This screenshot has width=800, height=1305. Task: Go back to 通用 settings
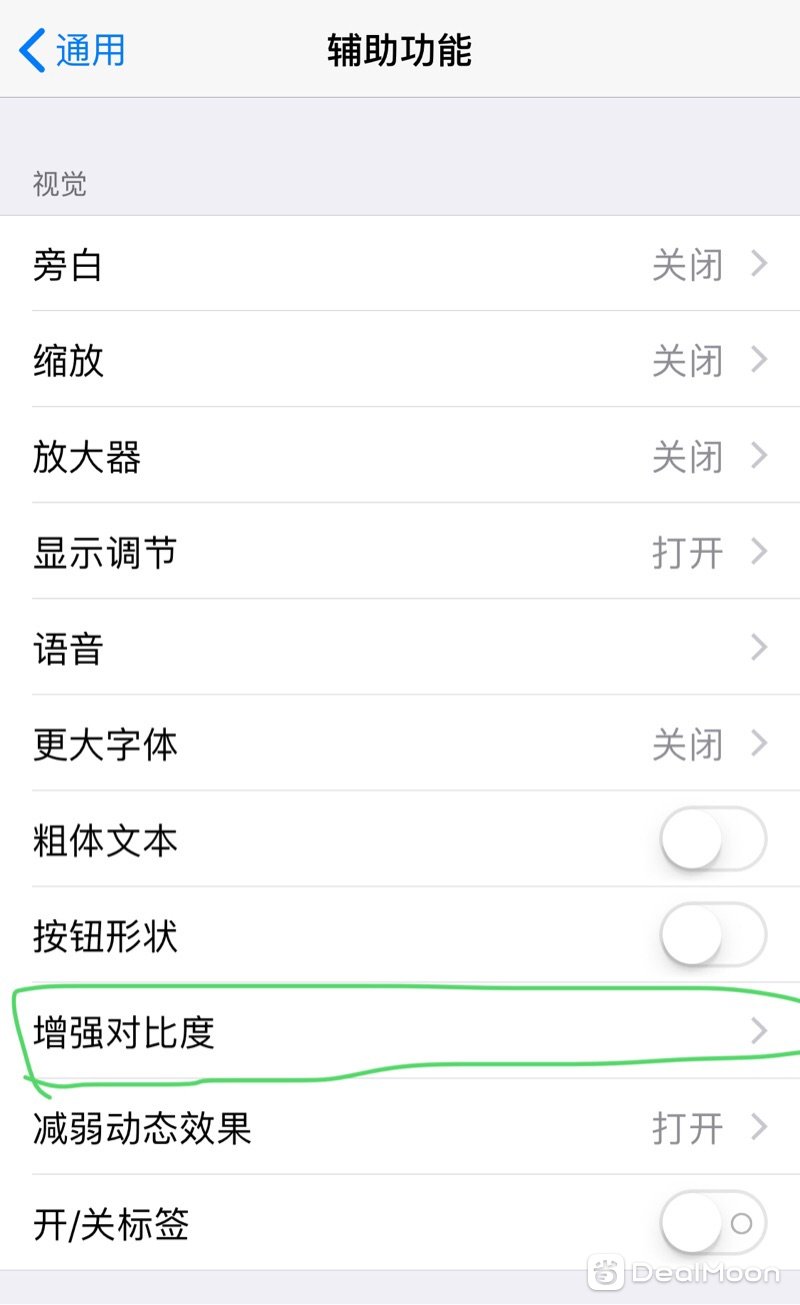point(72,50)
